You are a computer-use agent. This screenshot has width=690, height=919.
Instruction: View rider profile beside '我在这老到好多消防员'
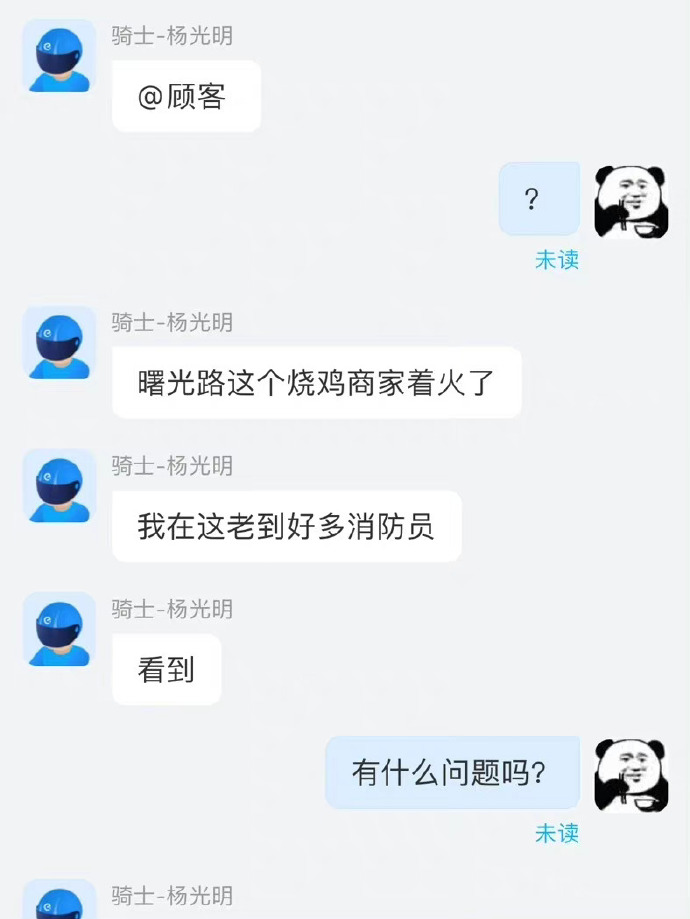(59, 486)
